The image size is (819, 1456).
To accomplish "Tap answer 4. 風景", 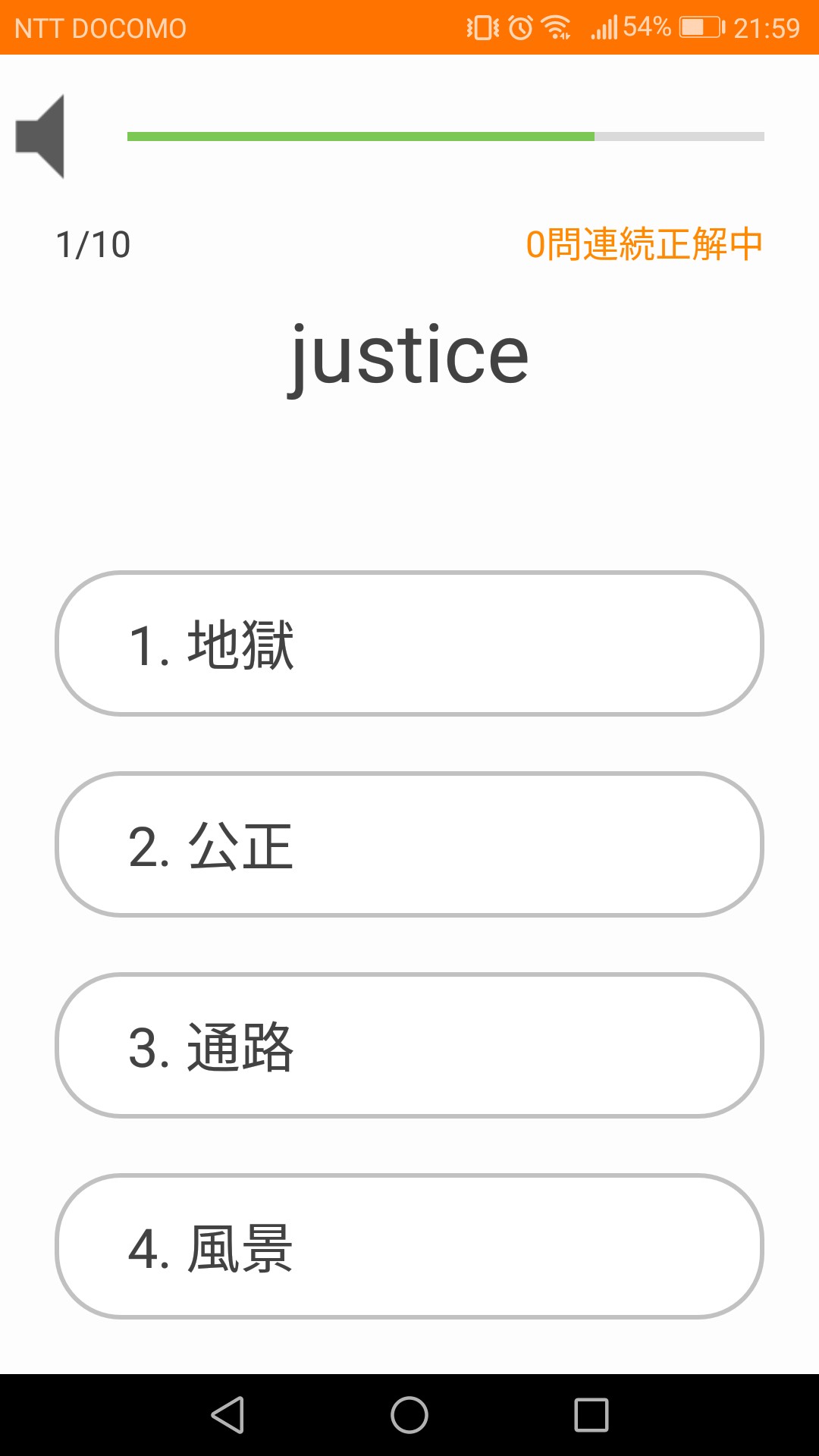I will tap(409, 1247).
